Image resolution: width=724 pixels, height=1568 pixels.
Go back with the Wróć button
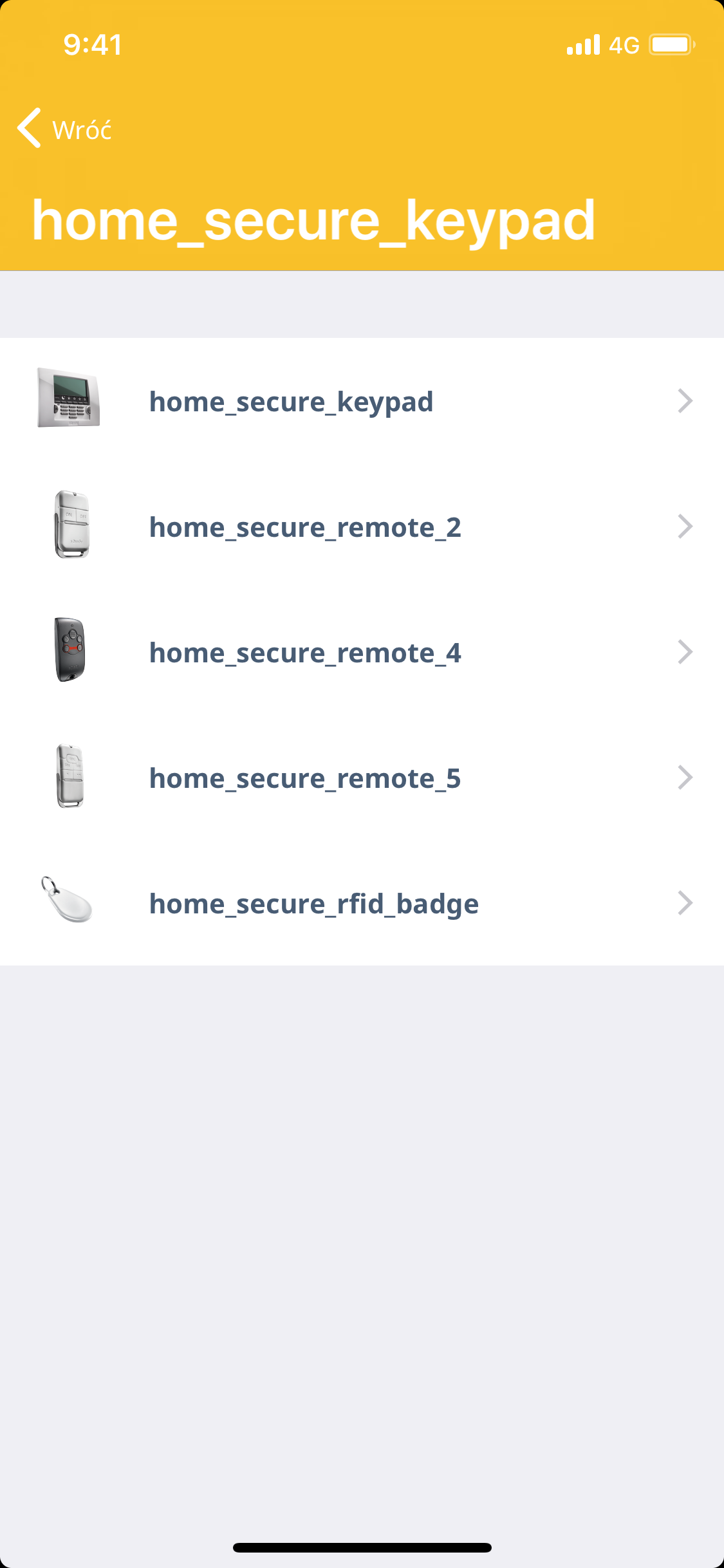[64, 129]
